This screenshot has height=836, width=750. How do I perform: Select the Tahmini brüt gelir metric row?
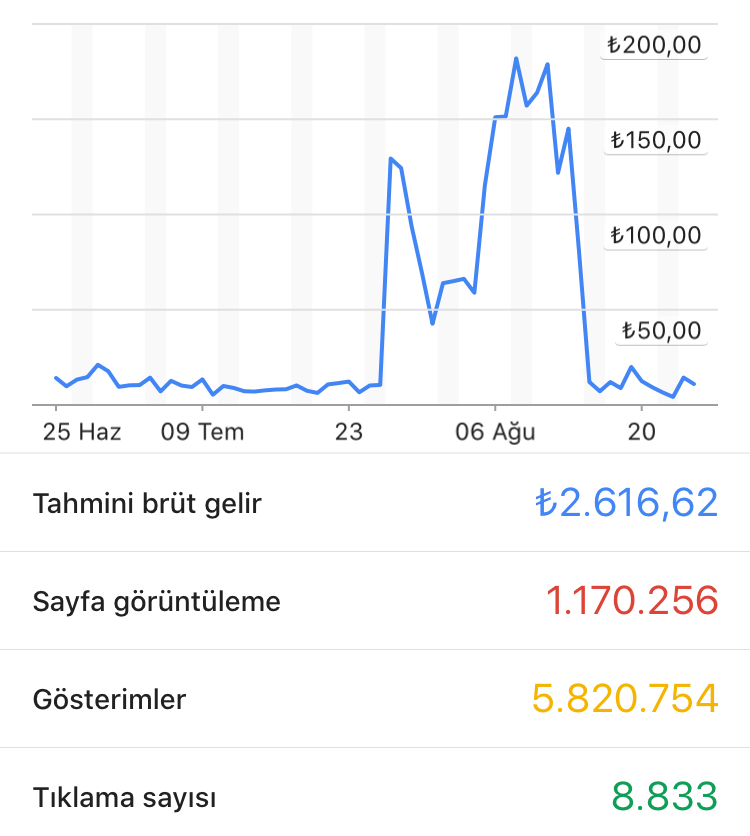(x=375, y=502)
